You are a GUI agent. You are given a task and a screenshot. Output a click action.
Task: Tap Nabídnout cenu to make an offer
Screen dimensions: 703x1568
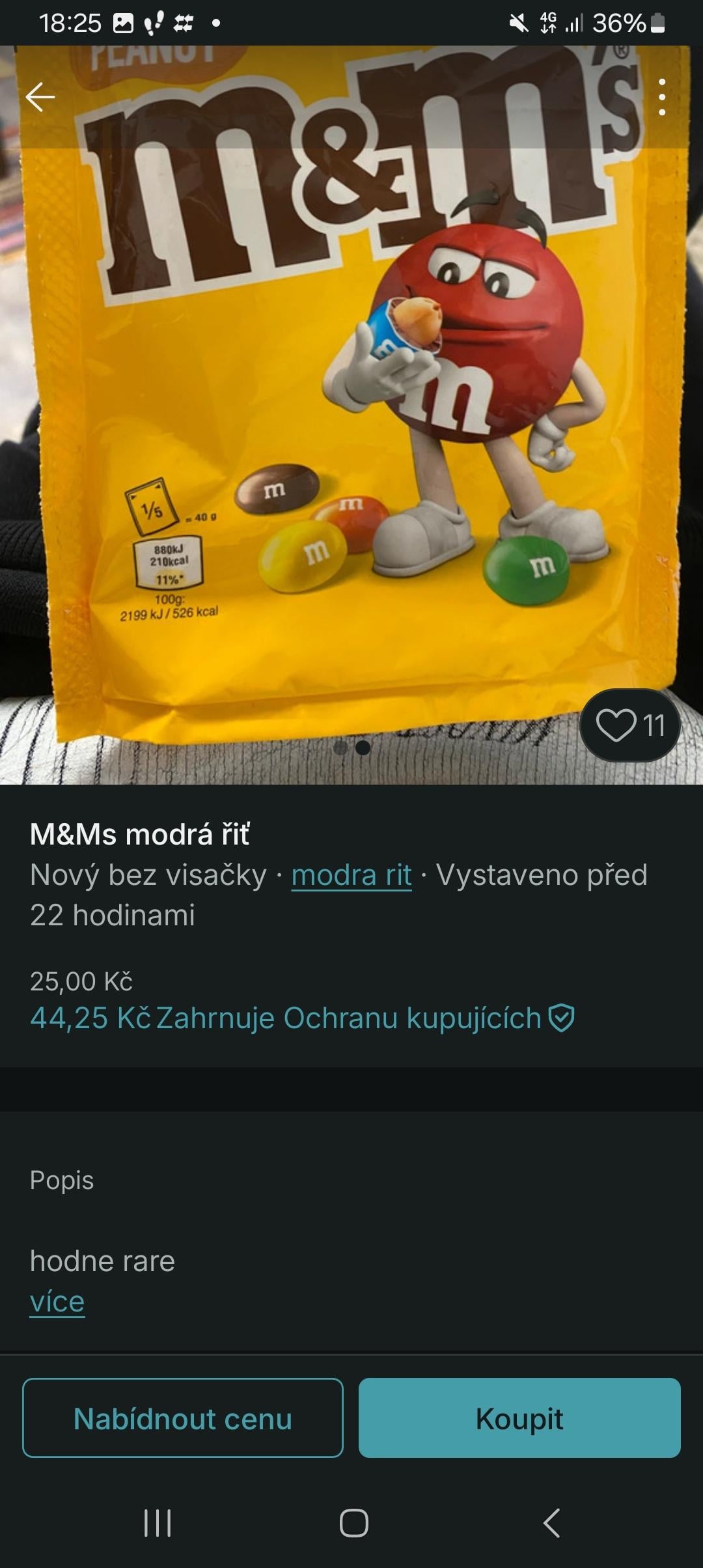[183, 1418]
